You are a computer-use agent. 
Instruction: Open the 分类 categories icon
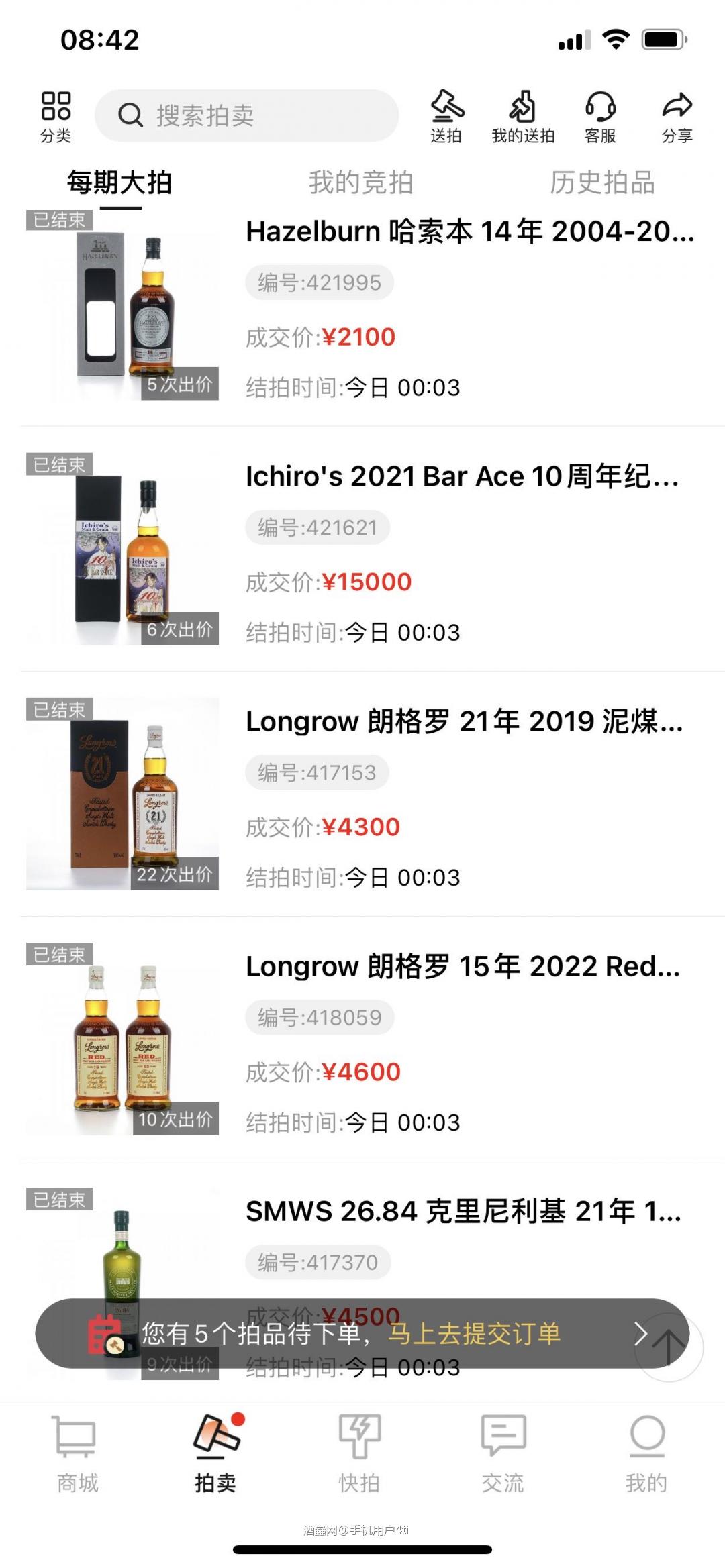[x=57, y=115]
